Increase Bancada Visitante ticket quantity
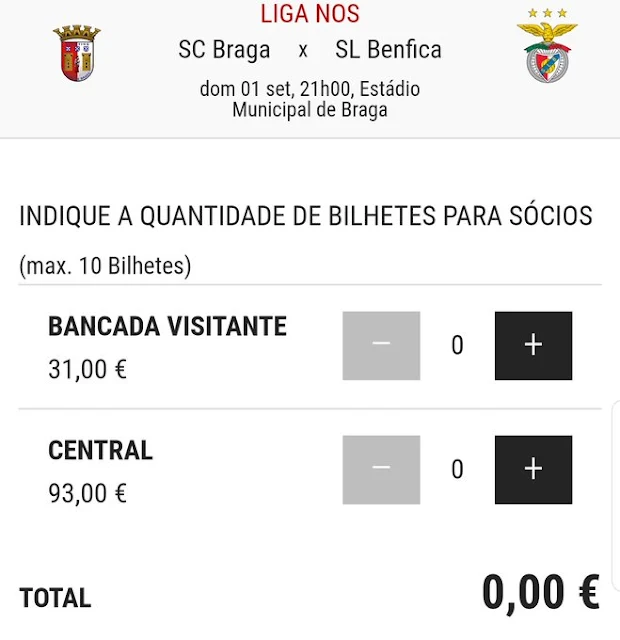 click(533, 346)
